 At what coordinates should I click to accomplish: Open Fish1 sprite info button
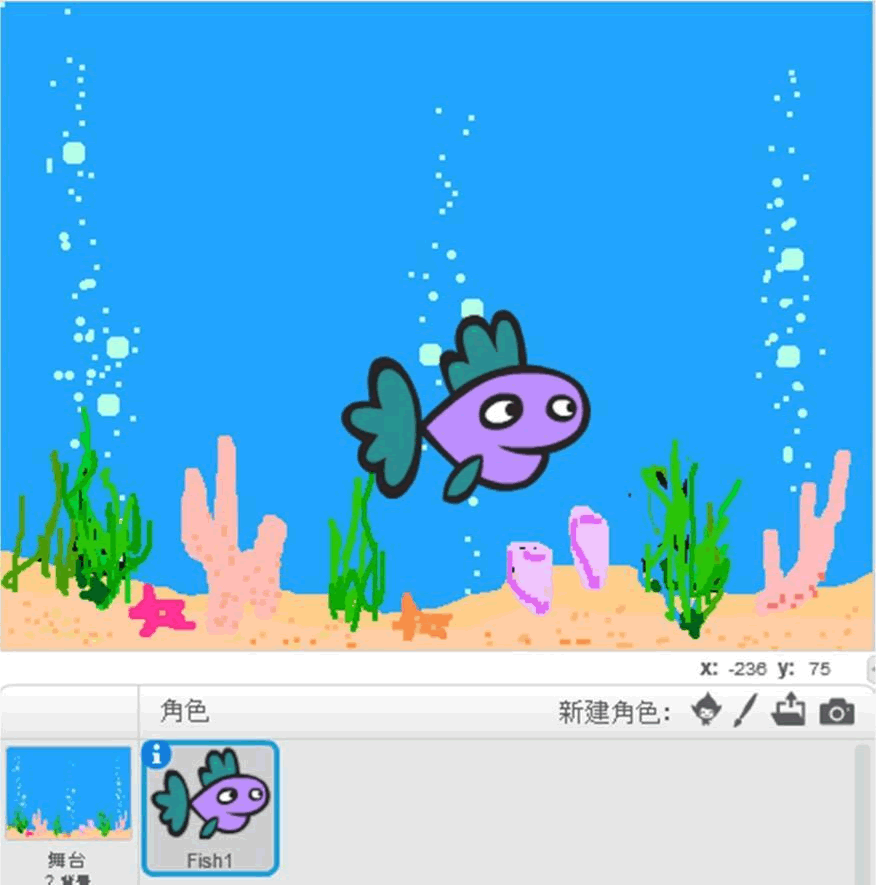[x=156, y=756]
